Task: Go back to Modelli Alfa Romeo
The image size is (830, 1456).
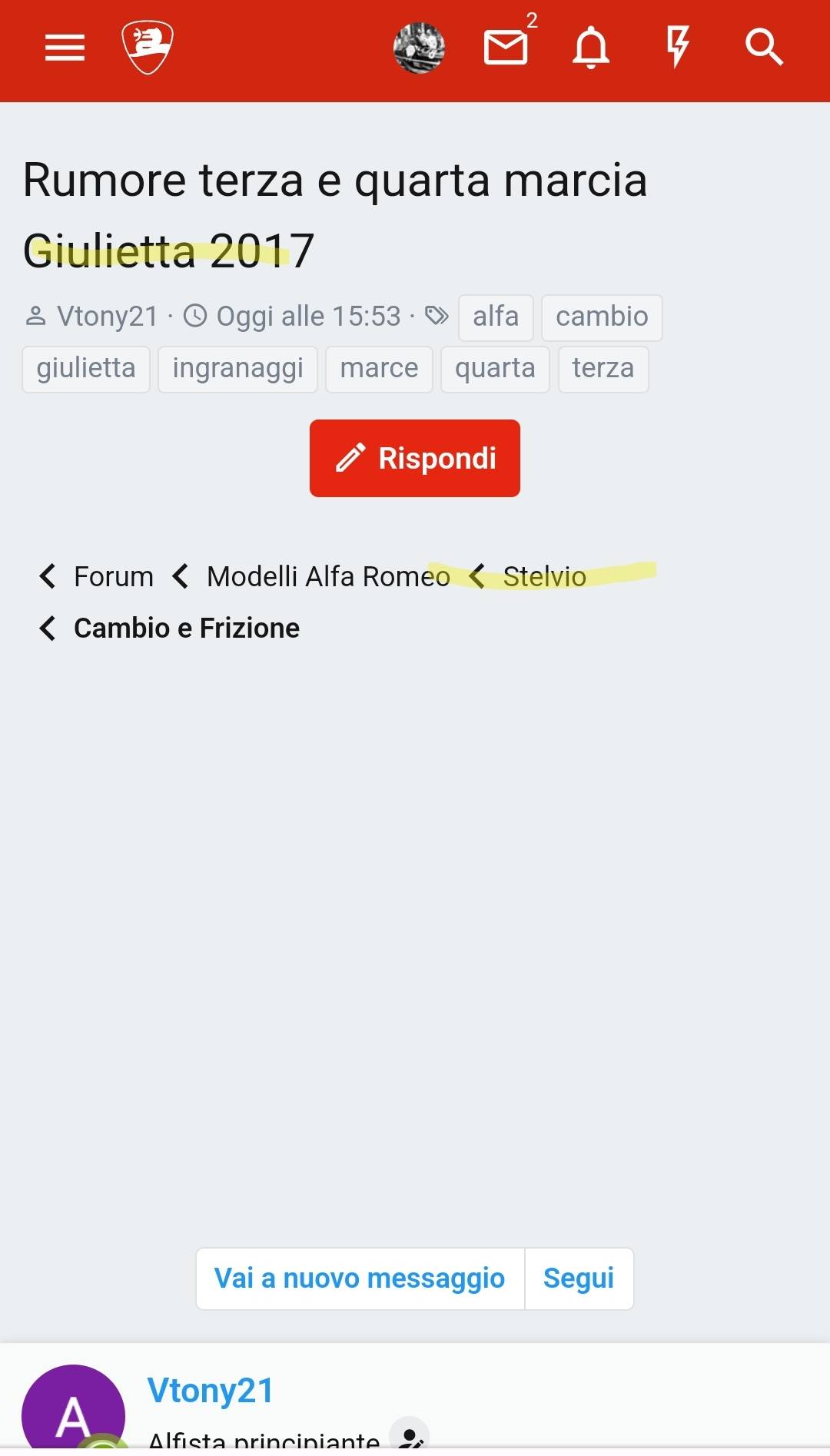Action: click(x=328, y=576)
